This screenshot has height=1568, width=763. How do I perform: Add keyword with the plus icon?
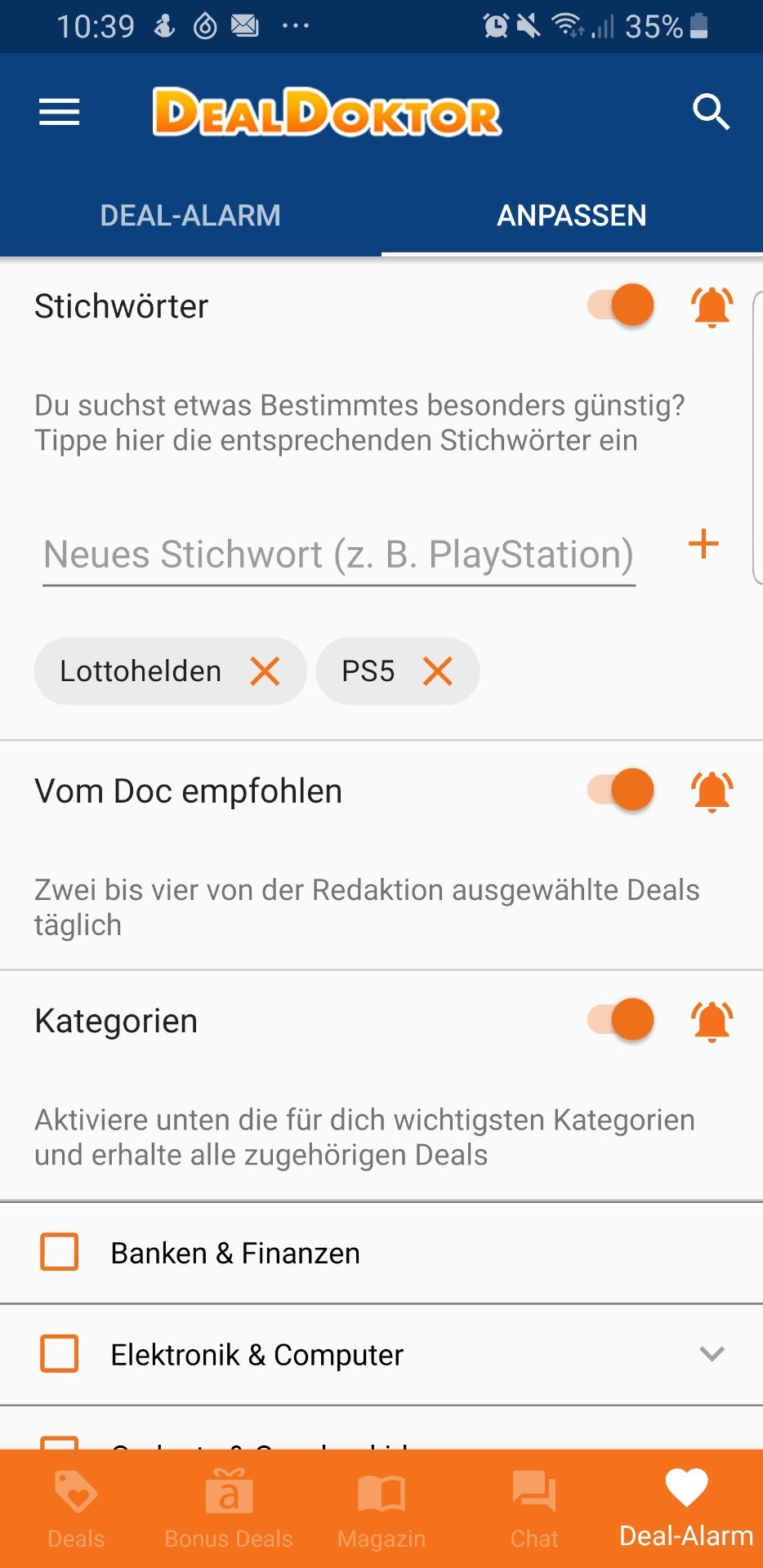pos(703,544)
